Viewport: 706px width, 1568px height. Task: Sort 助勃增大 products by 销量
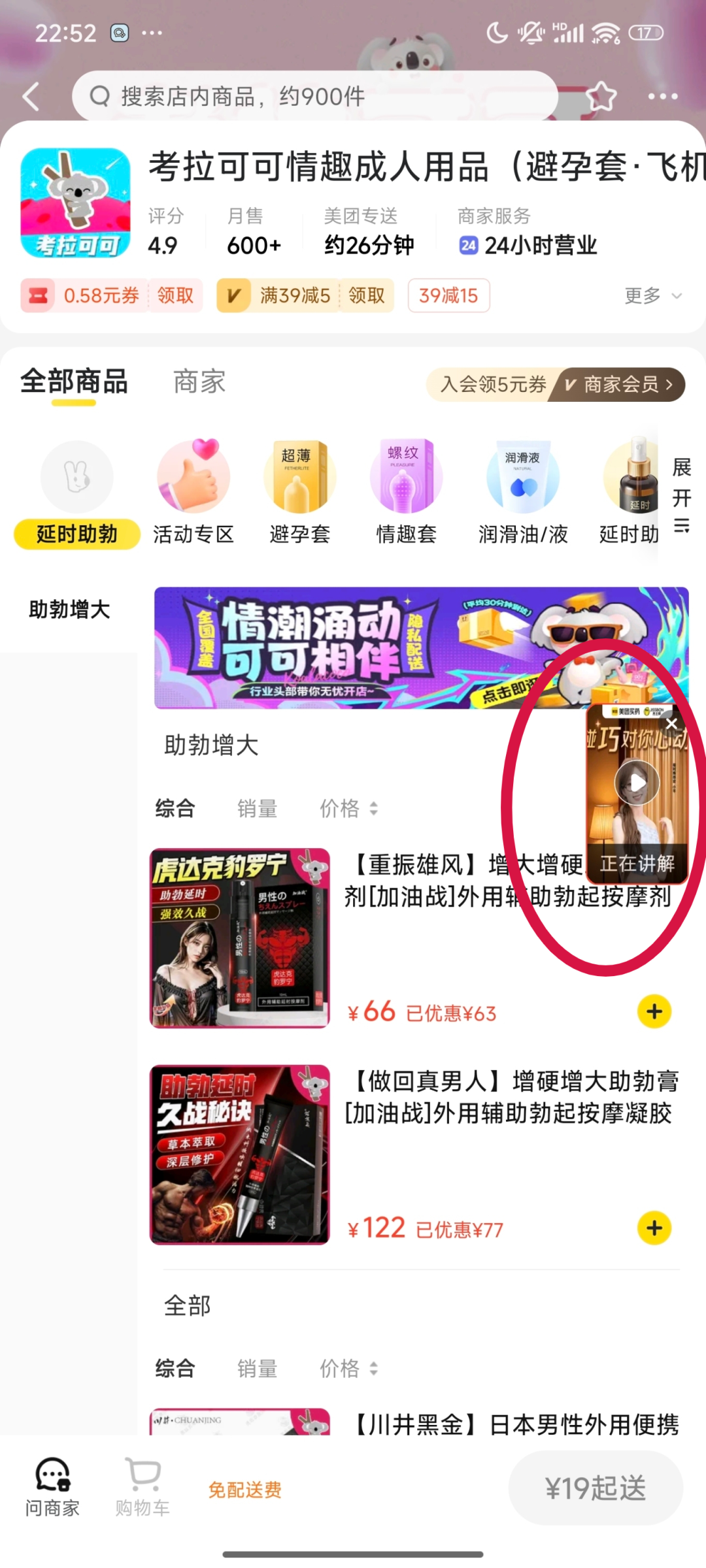[257, 809]
